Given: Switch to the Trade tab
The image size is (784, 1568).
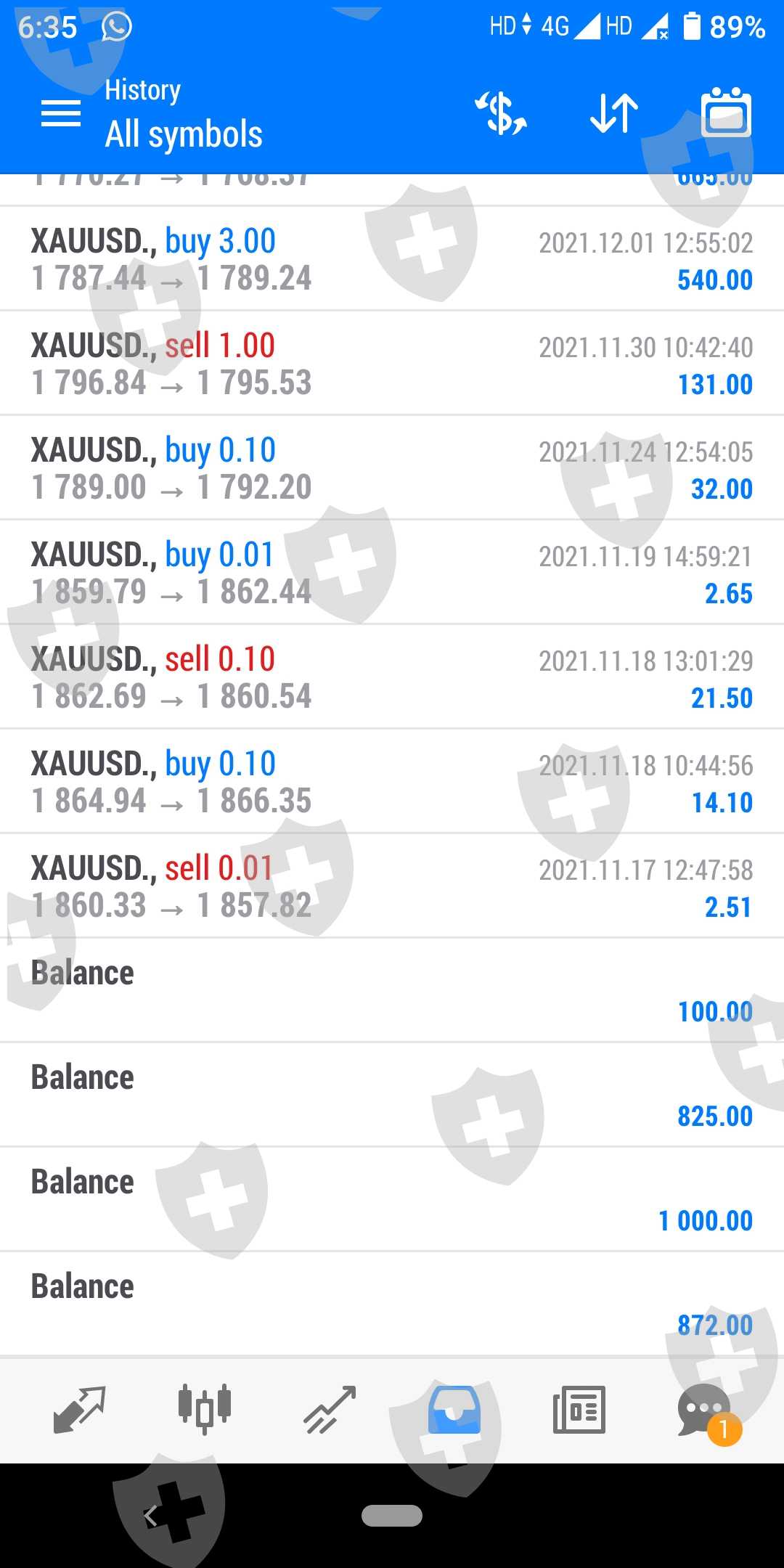Looking at the screenshot, I should [x=330, y=1409].
